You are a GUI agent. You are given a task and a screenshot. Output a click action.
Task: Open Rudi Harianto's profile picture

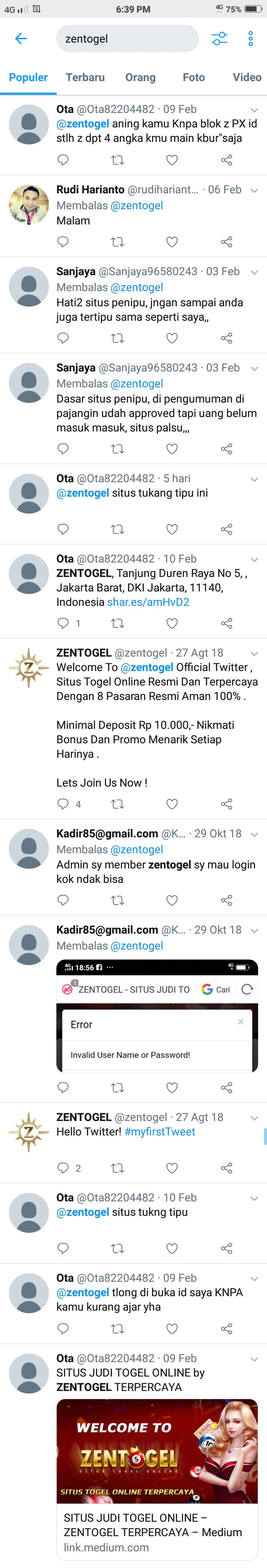pos(29,204)
